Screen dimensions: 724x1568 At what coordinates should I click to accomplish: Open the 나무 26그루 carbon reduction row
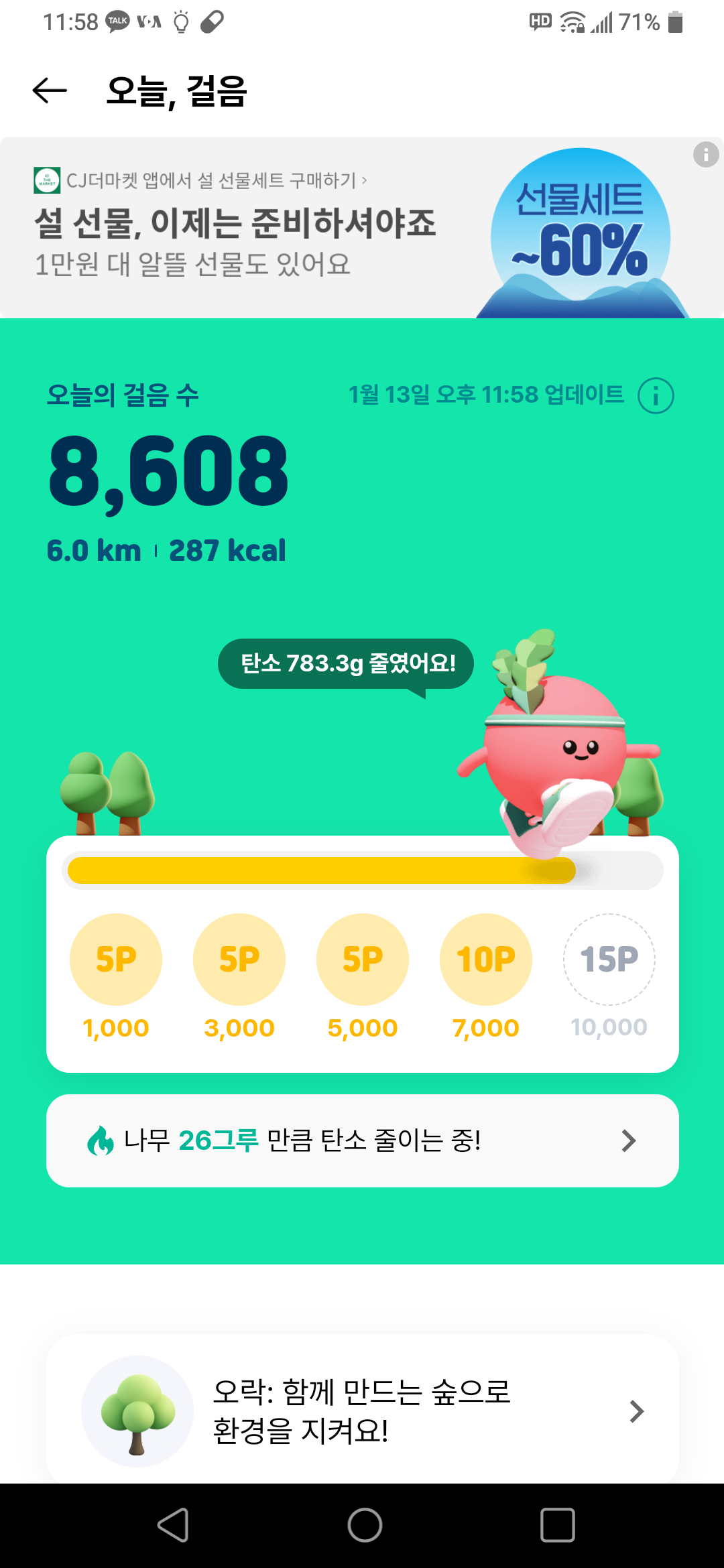(x=362, y=1140)
